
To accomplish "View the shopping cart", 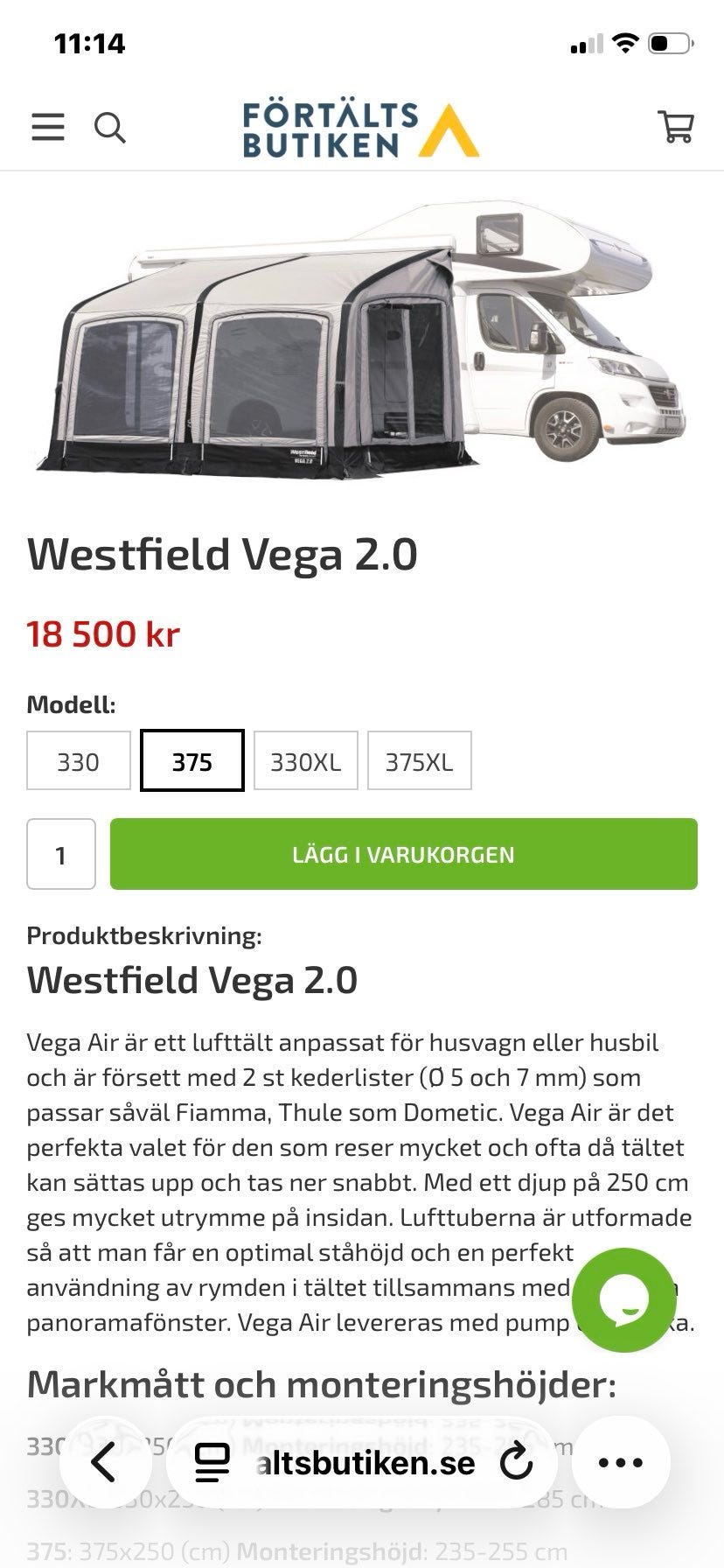I will coord(676,128).
